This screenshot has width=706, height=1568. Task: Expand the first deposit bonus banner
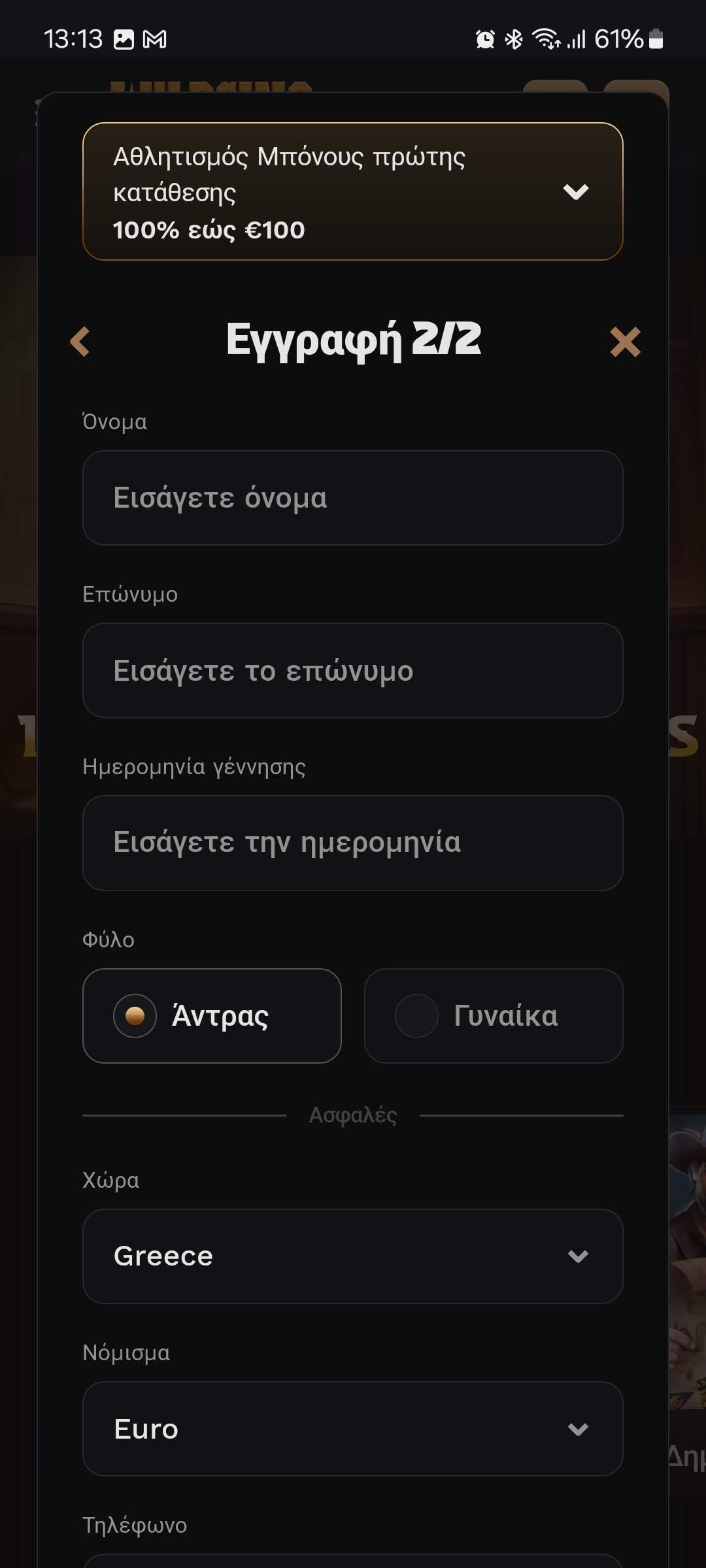[575, 192]
